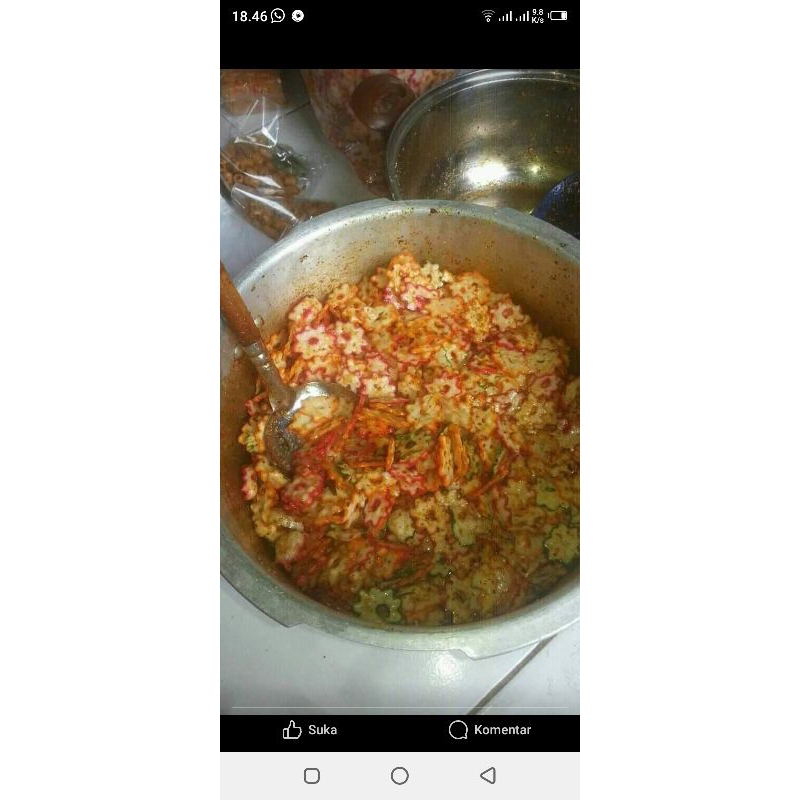
Task: Like the photo with the Suka button
Action: pos(310,730)
